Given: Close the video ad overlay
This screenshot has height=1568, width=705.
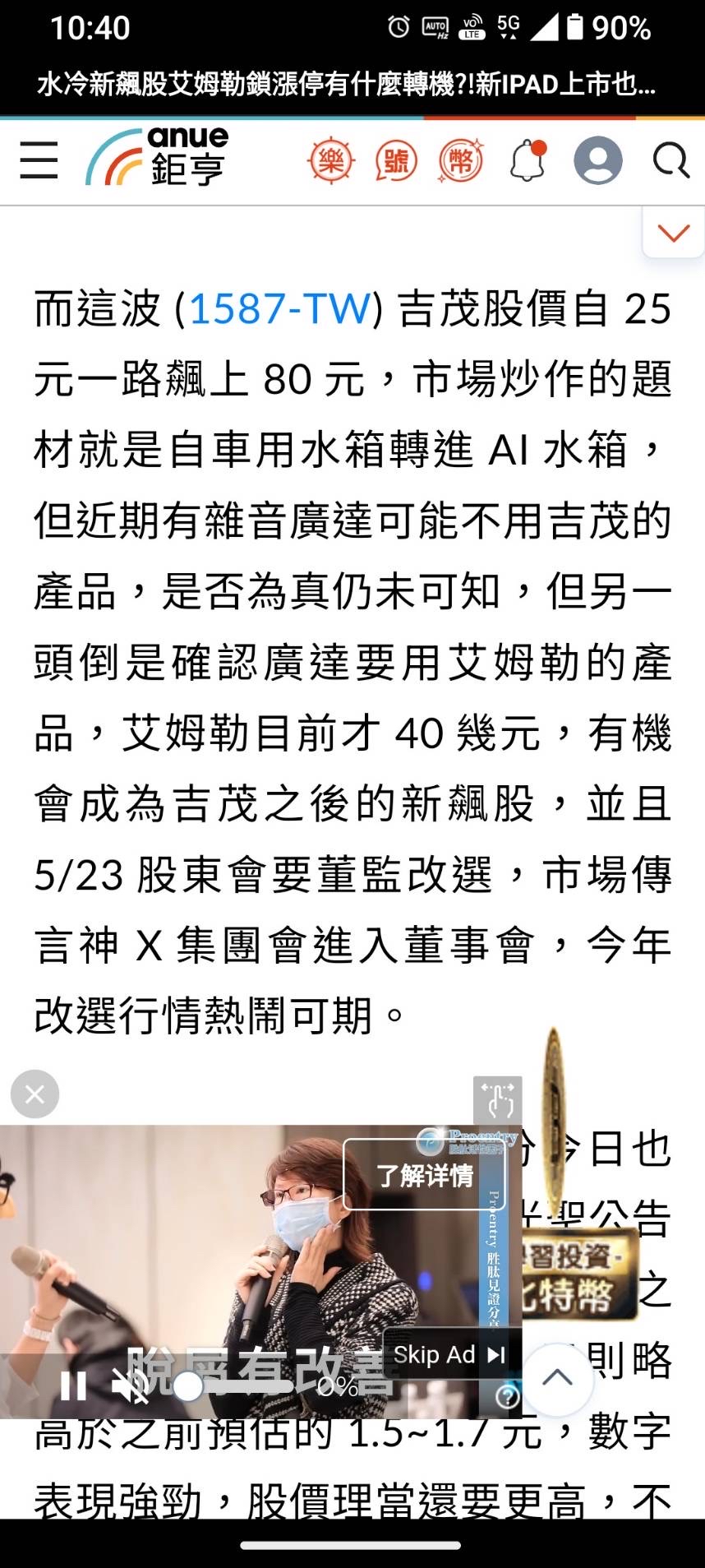Looking at the screenshot, I should [35, 1094].
